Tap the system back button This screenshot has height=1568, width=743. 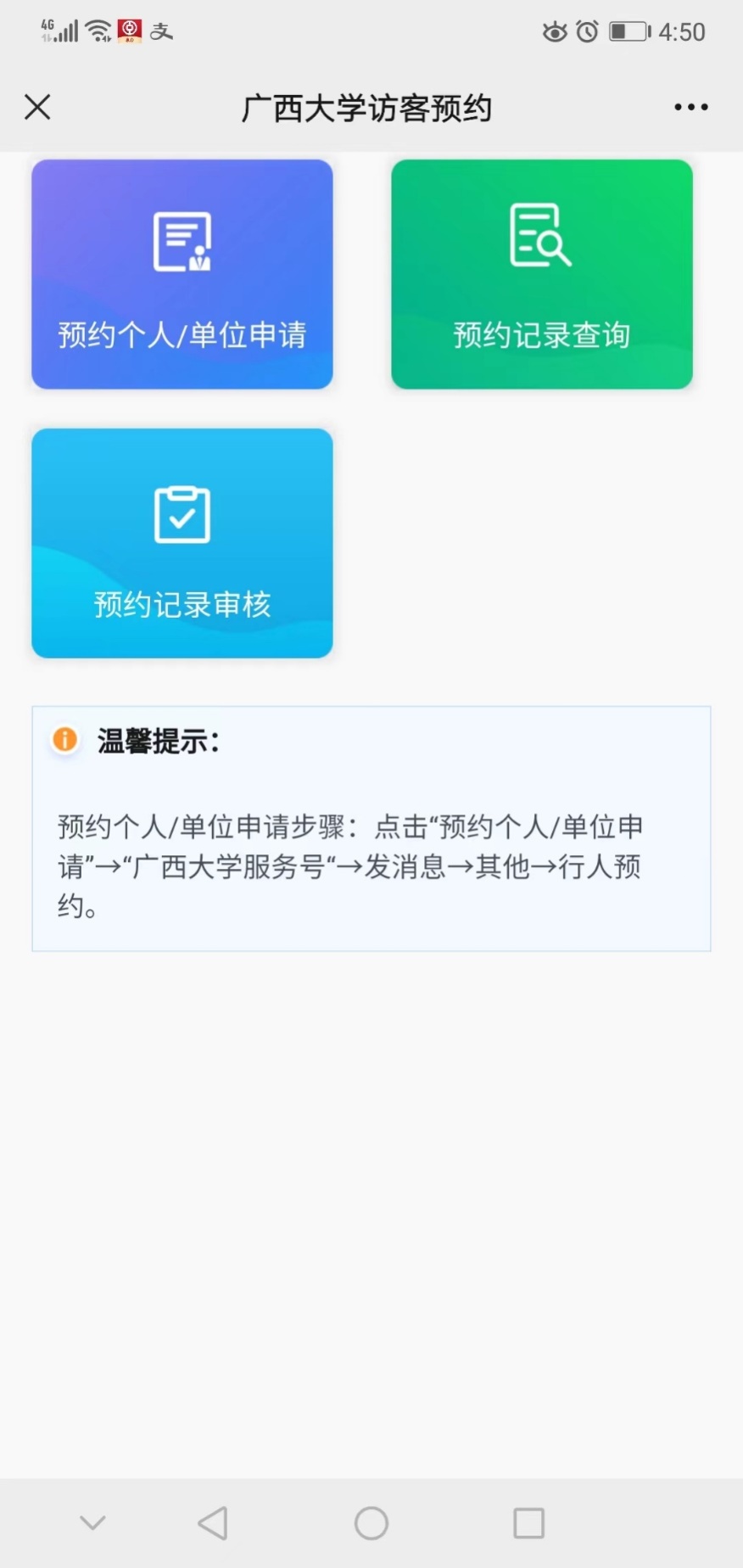(213, 1523)
